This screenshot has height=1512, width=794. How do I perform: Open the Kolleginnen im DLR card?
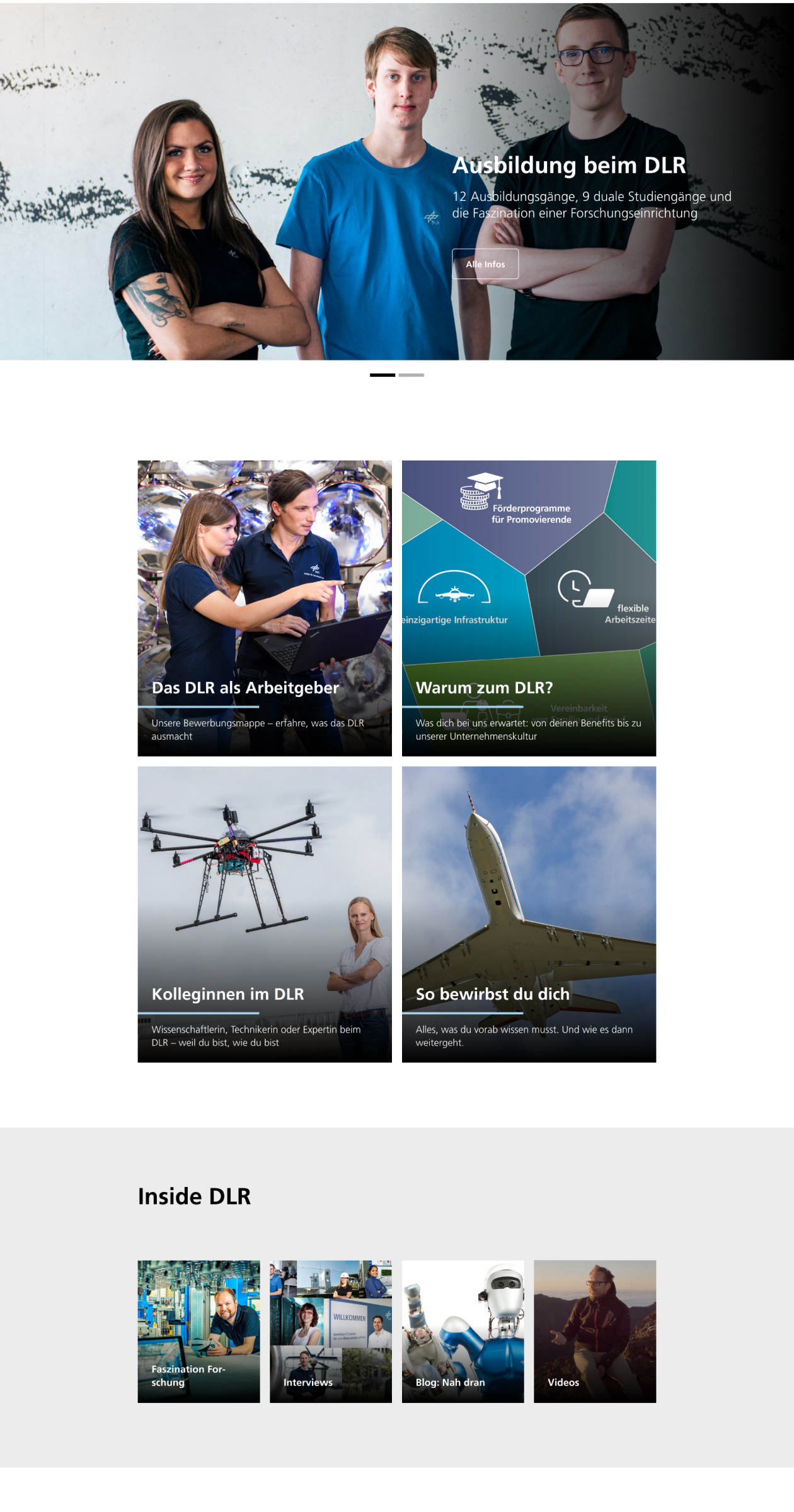point(265,914)
